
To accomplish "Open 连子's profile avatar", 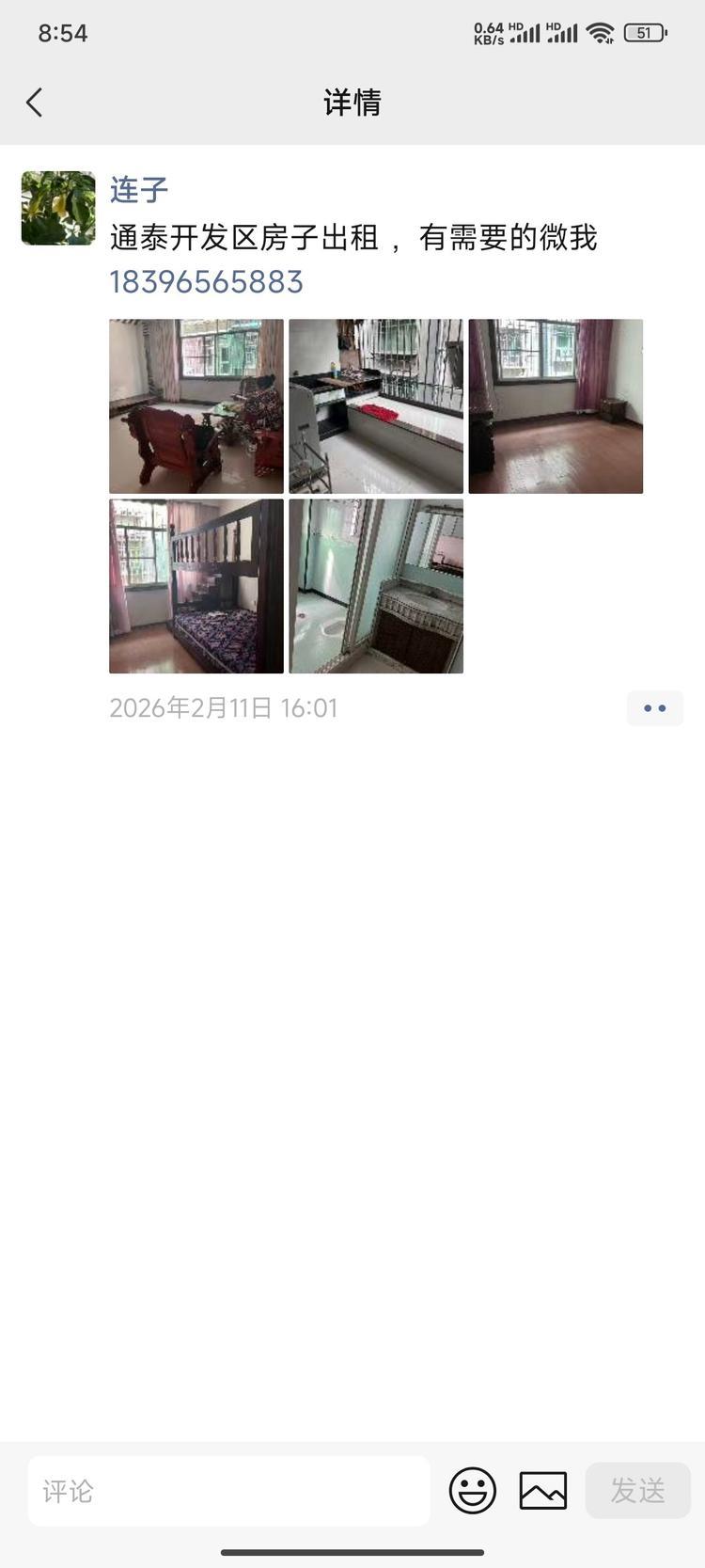I will 58,208.
